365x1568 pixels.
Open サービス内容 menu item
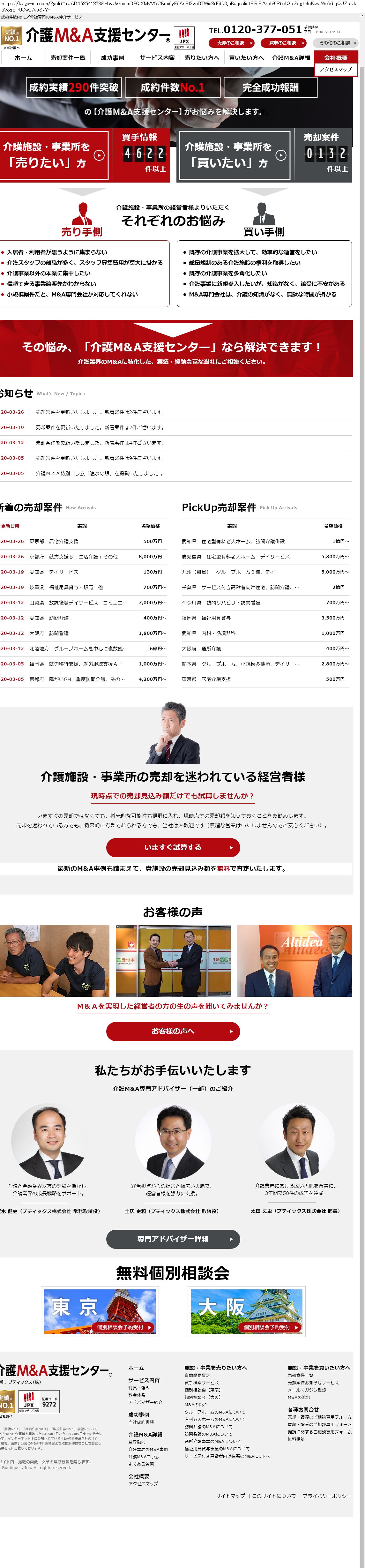[157, 58]
